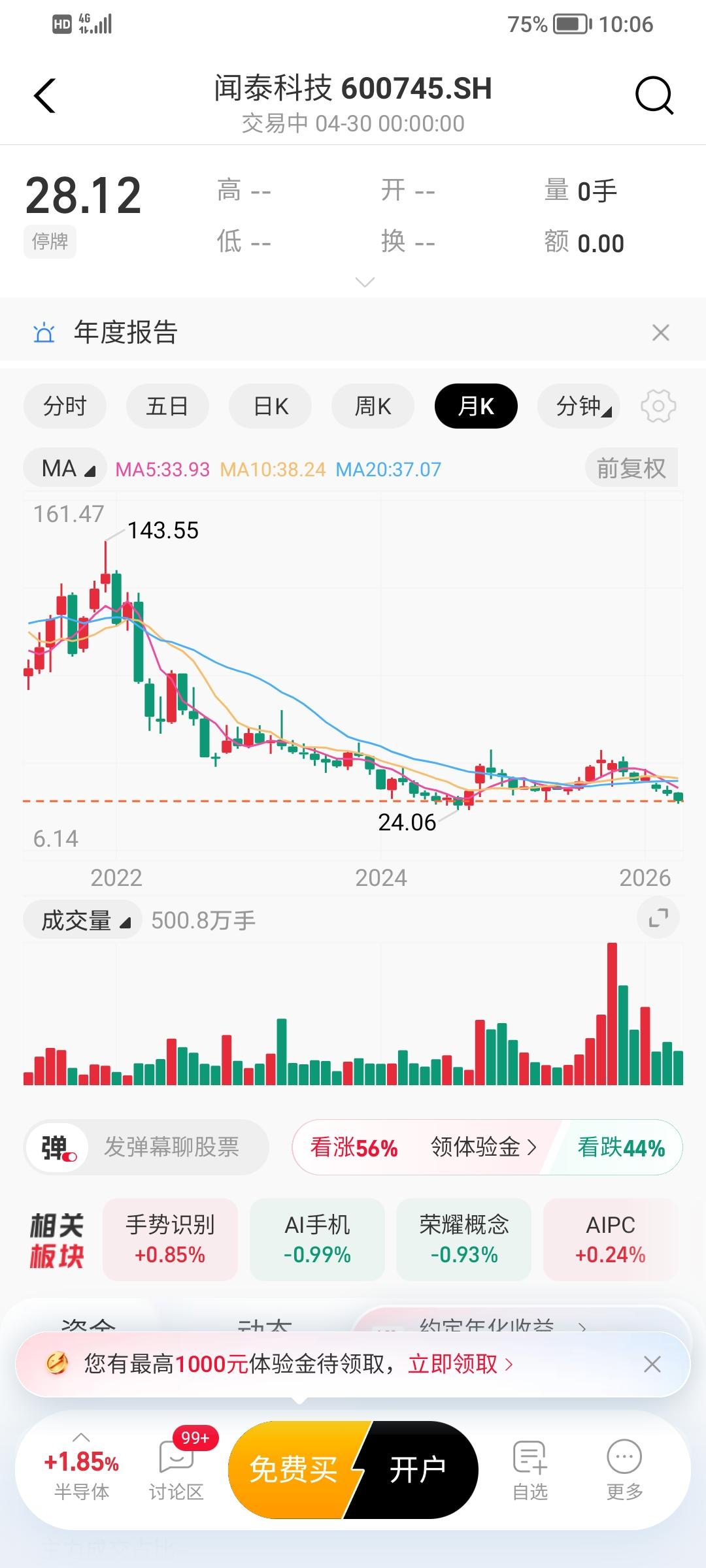This screenshot has height=1568, width=706.
Task: Open chart settings gear icon
Action: (x=659, y=406)
